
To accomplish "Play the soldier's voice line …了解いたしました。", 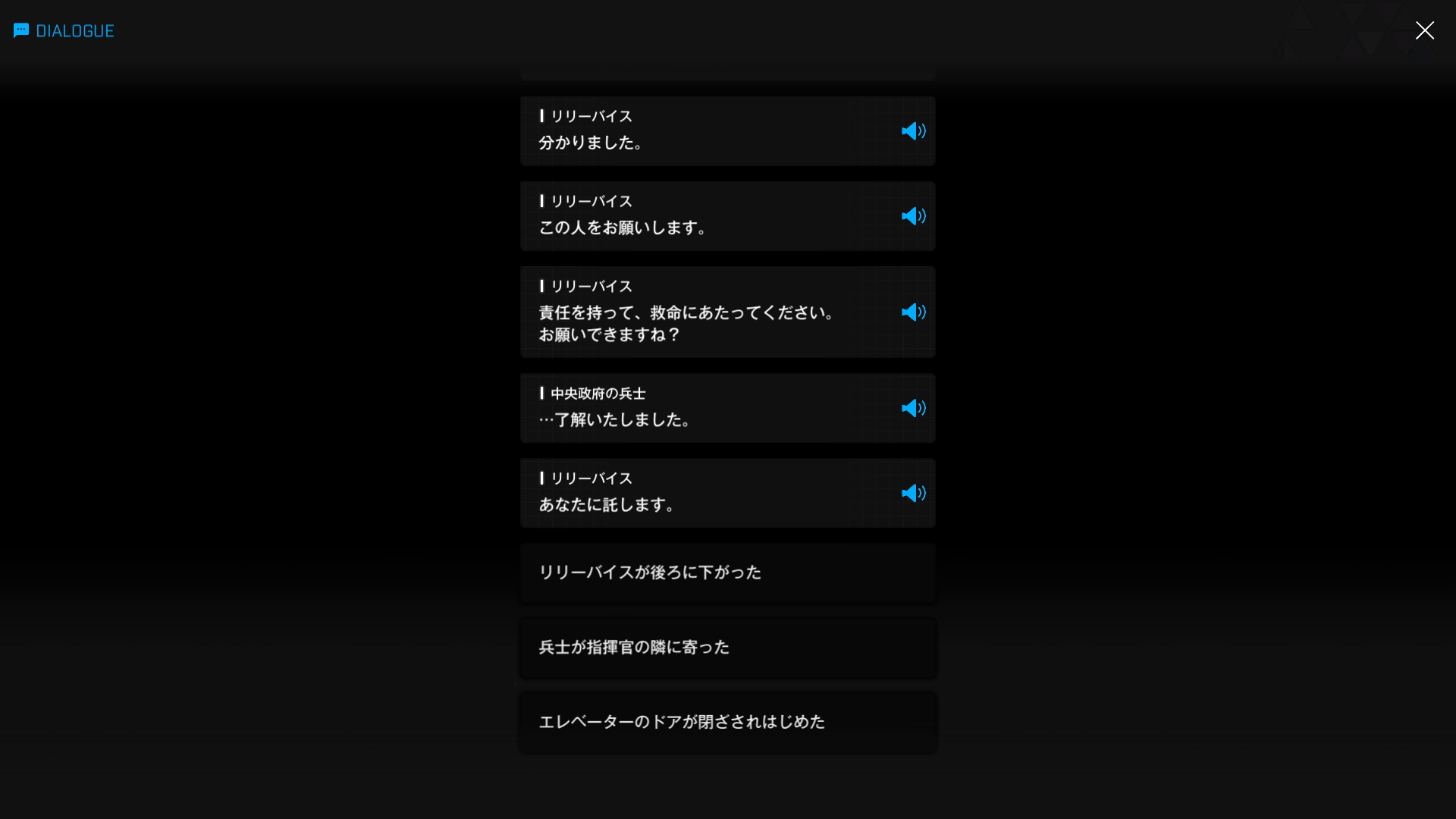I will click(913, 409).
